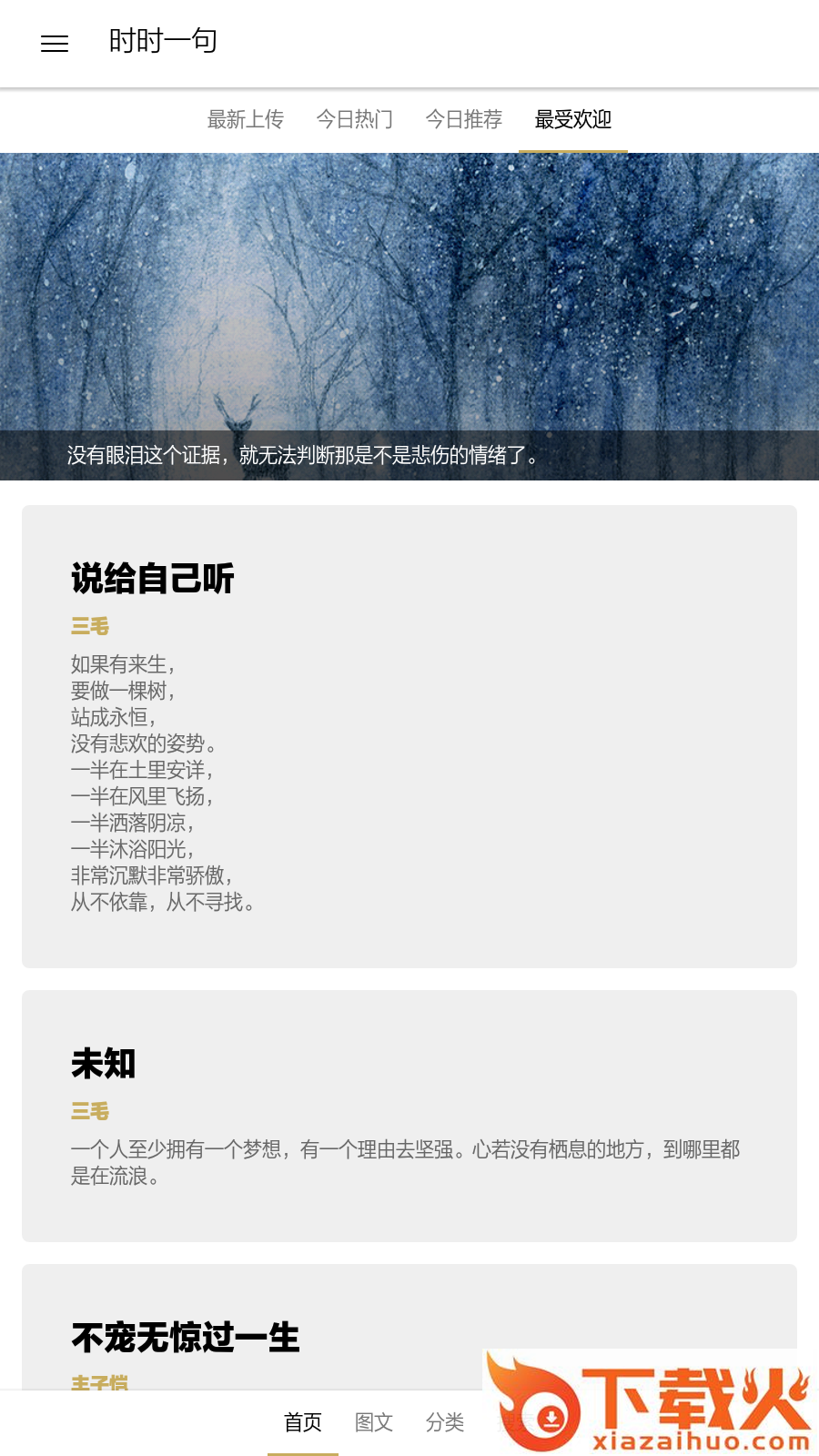
Task: Switch to the 今日热门 tab
Action: point(355,119)
